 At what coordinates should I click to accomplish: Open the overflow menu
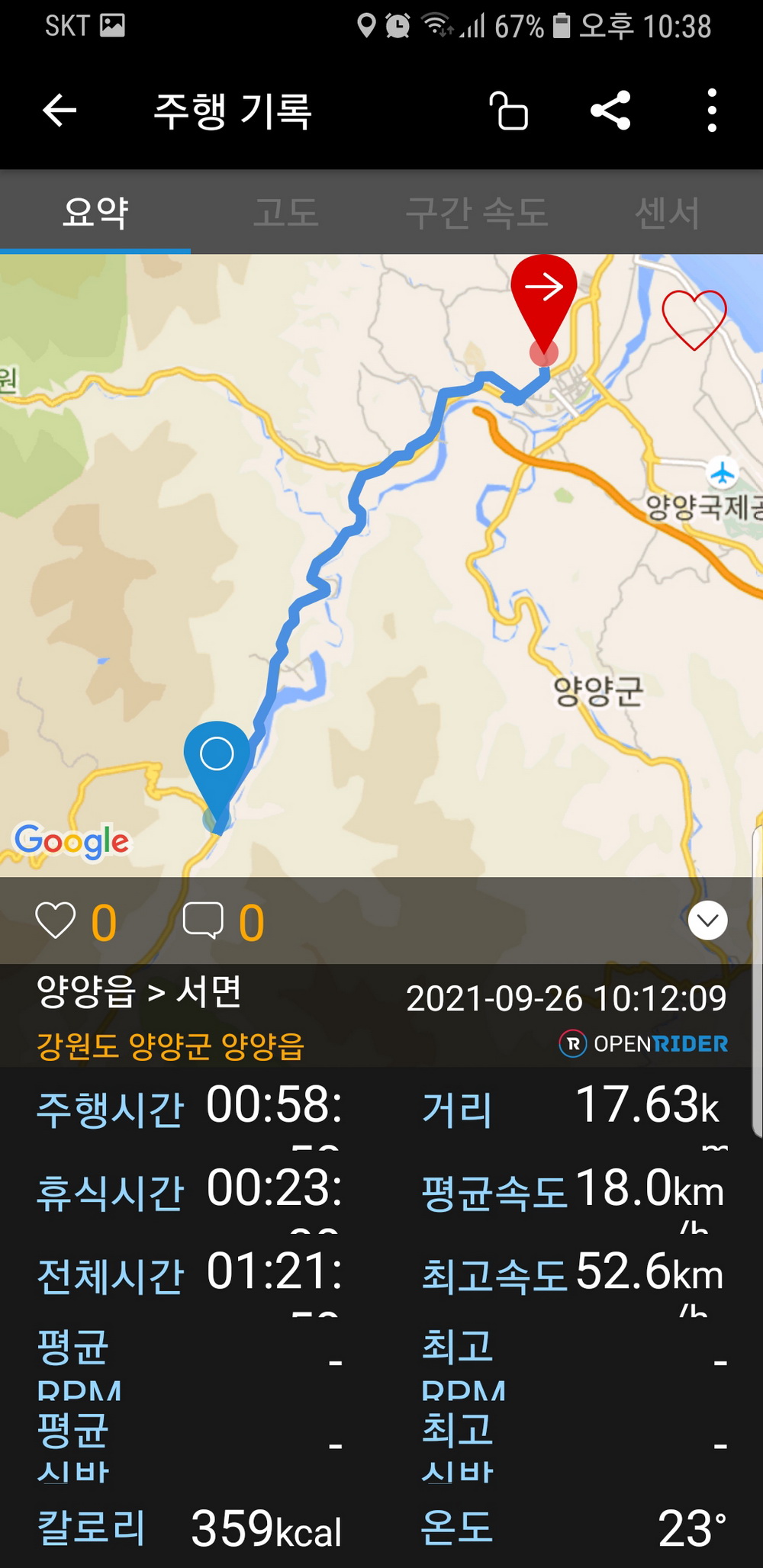pyautogui.click(x=711, y=111)
